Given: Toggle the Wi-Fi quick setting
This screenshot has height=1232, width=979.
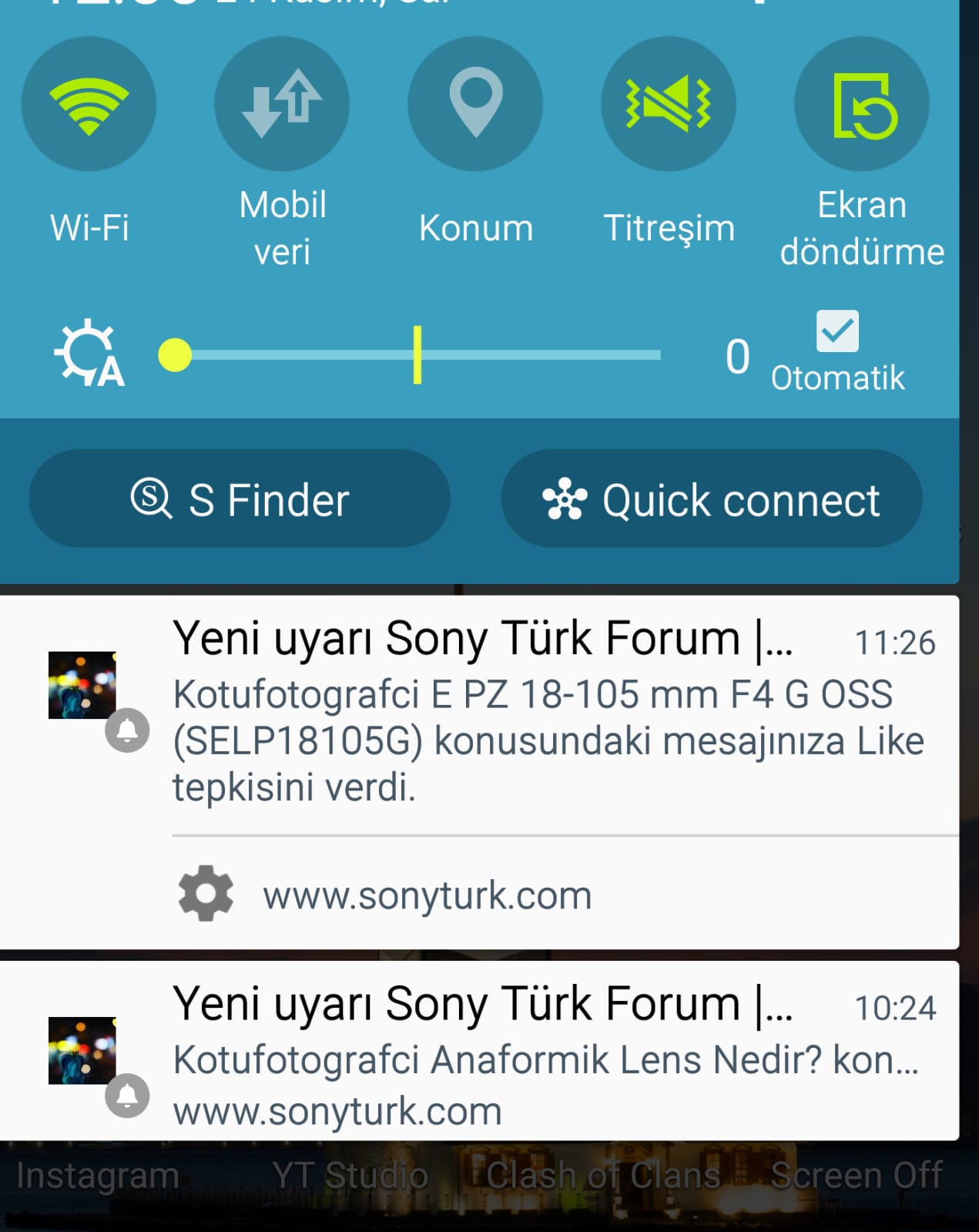Looking at the screenshot, I should [x=89, y=104].
